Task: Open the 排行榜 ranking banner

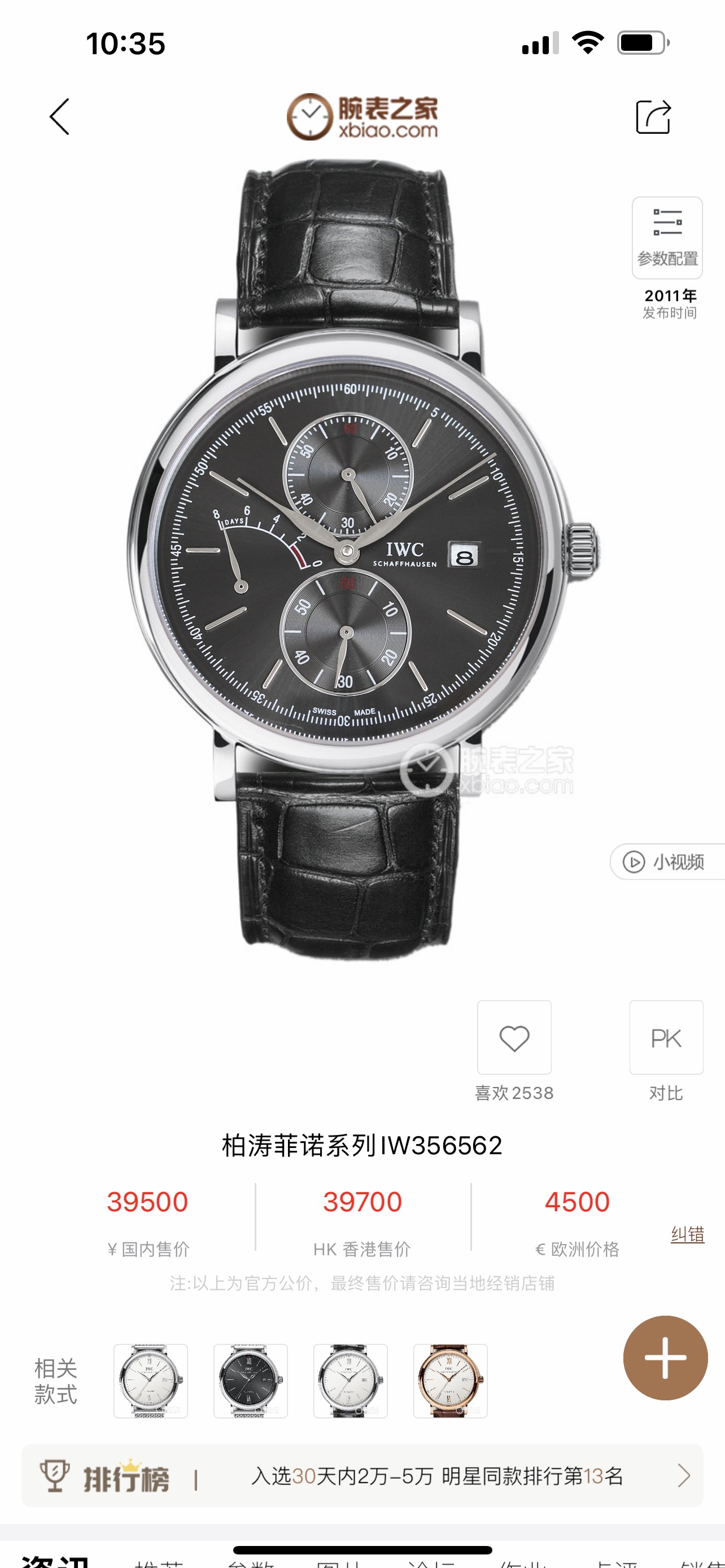Action: [362, 1475]
